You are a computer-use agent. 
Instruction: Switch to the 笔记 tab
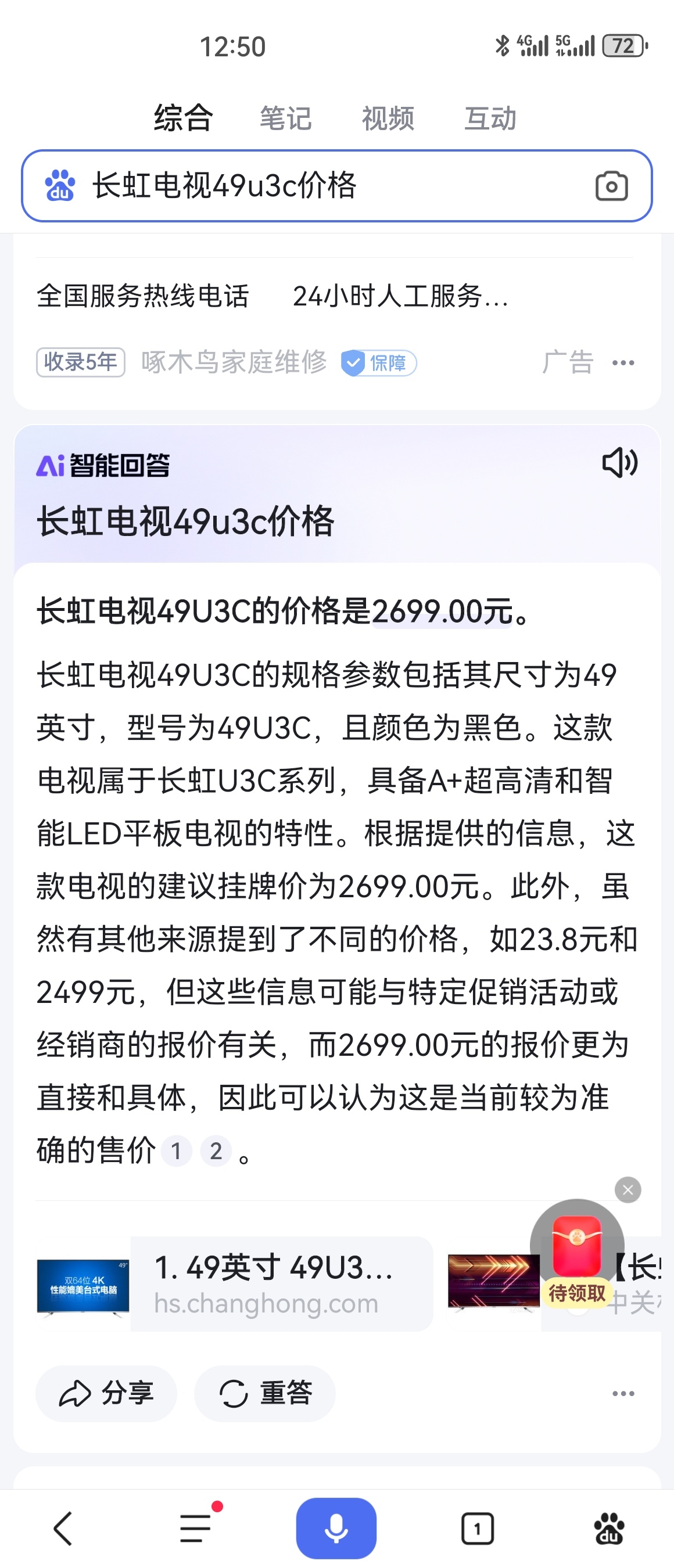click(285, 118)
